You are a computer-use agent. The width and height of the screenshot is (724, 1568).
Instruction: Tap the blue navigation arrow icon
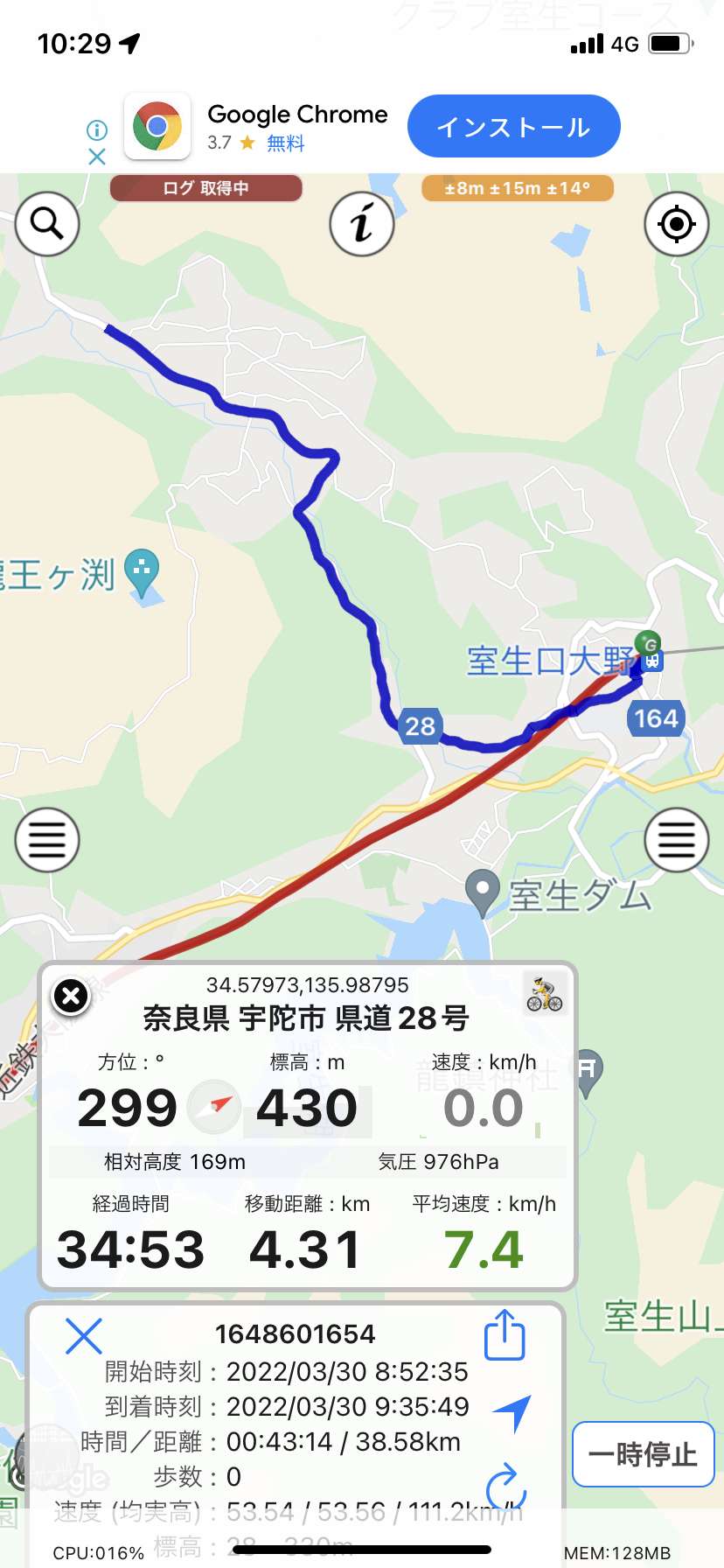[x=512, y=1411]
